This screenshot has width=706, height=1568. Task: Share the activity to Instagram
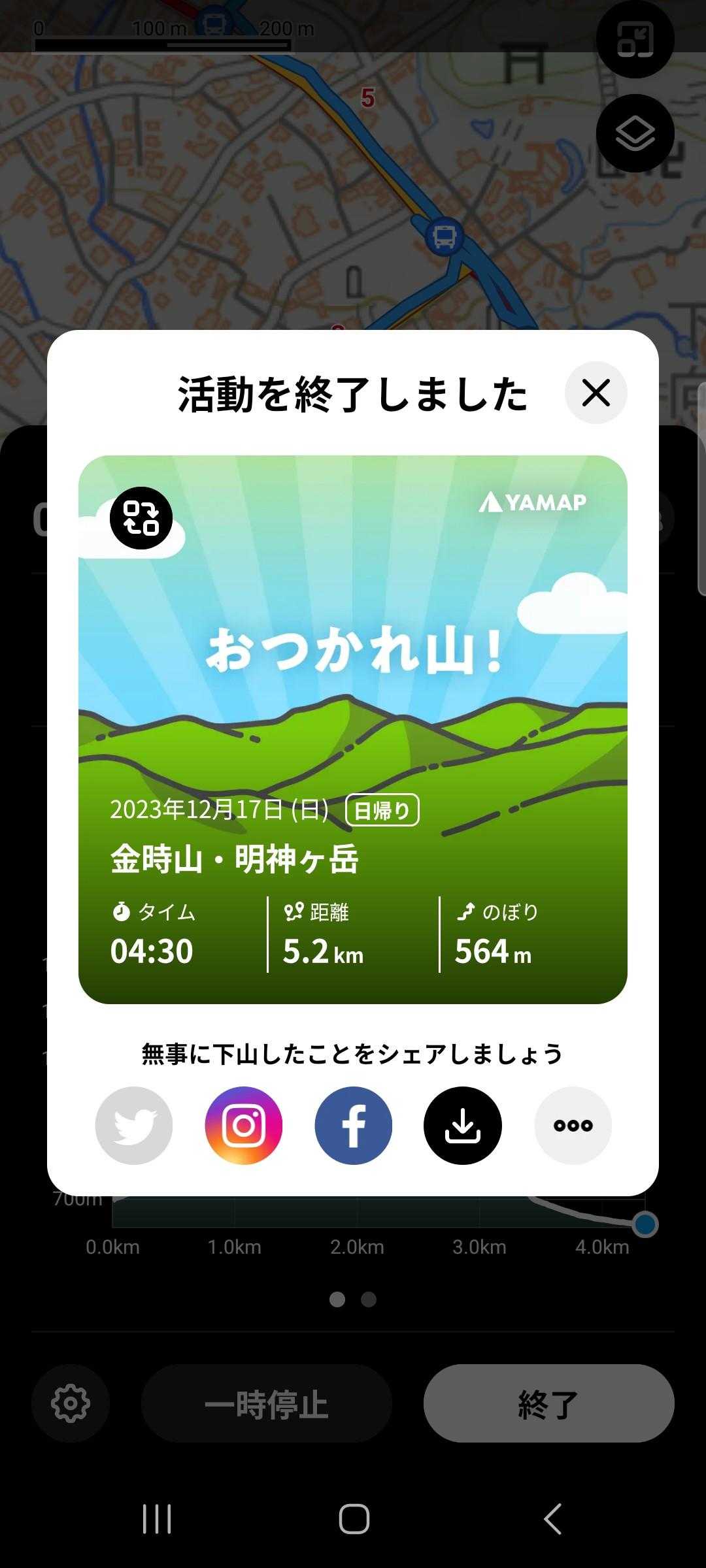pos(244,1125)
